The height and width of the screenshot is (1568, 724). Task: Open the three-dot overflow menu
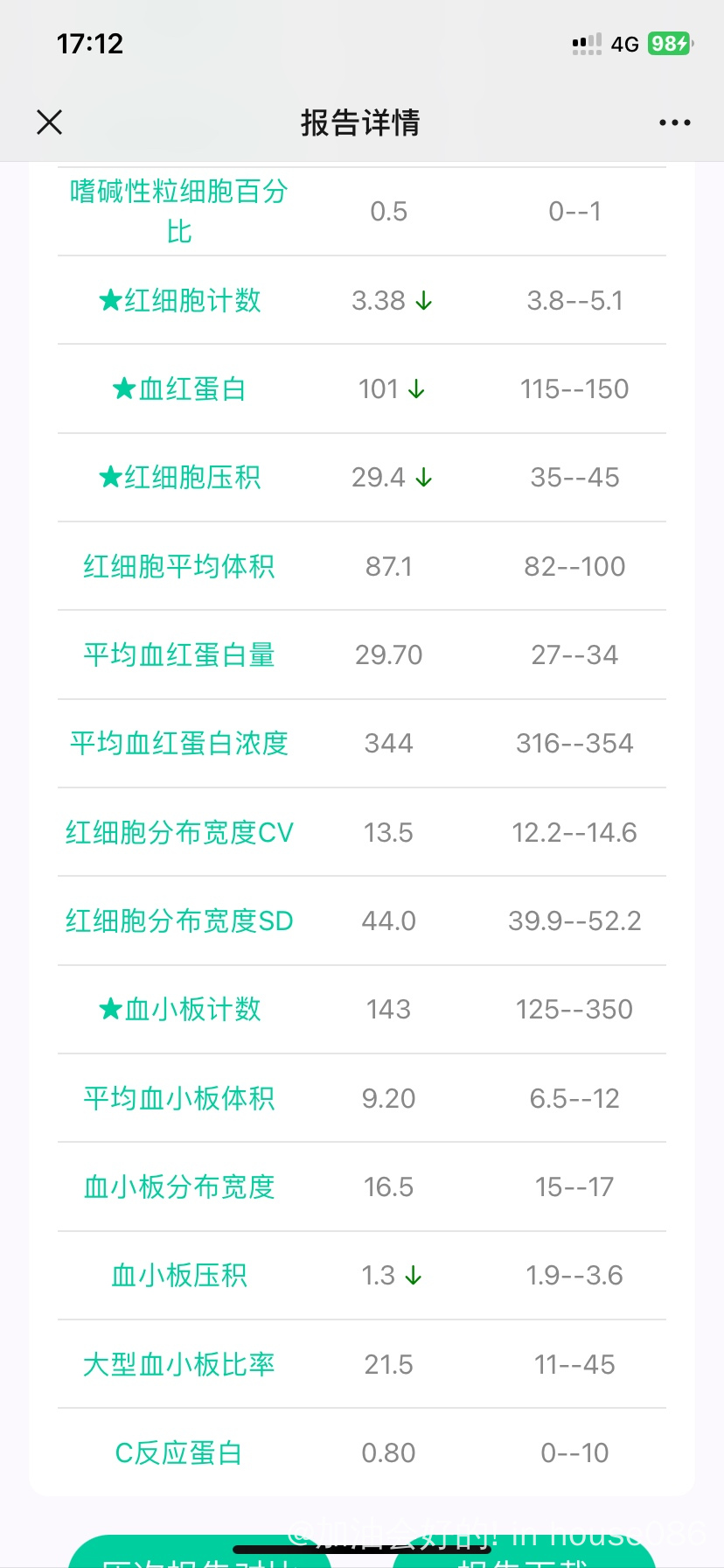coord(674,122)
